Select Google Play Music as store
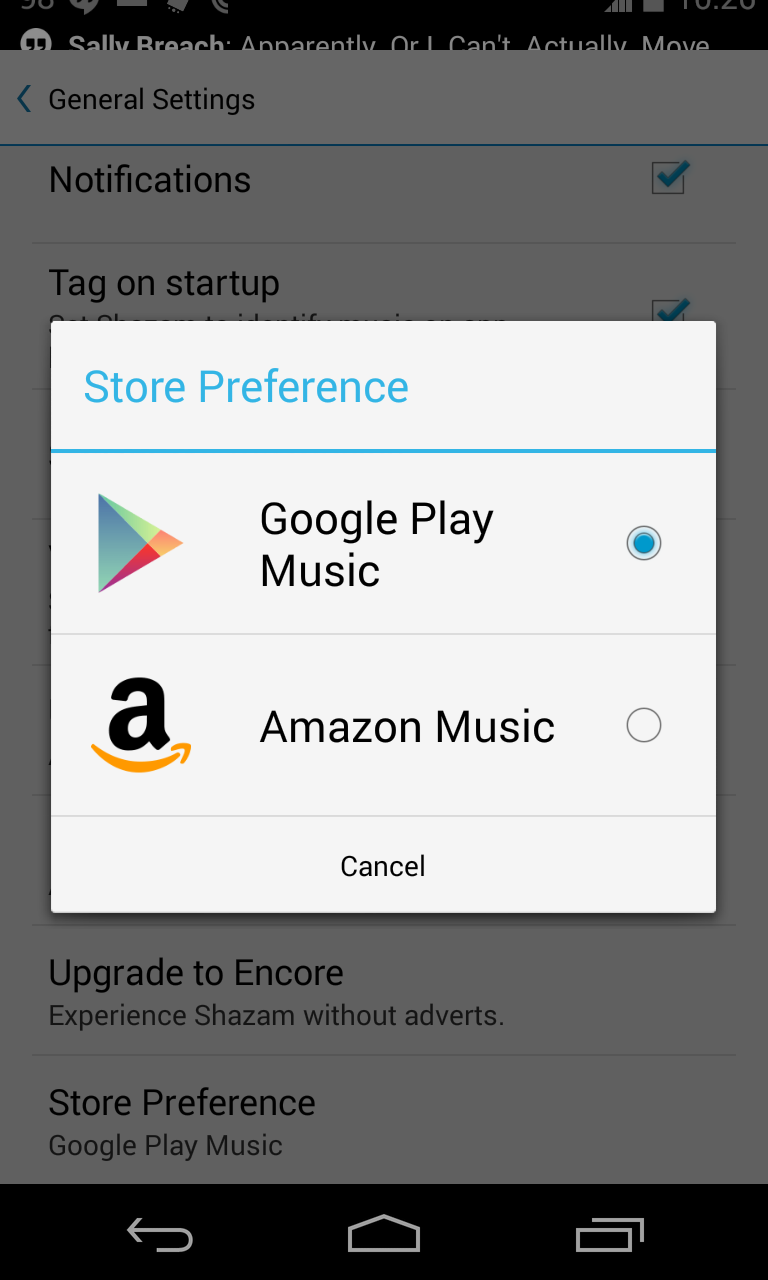This screenshot has width=768, height=1280. point(383,543)
